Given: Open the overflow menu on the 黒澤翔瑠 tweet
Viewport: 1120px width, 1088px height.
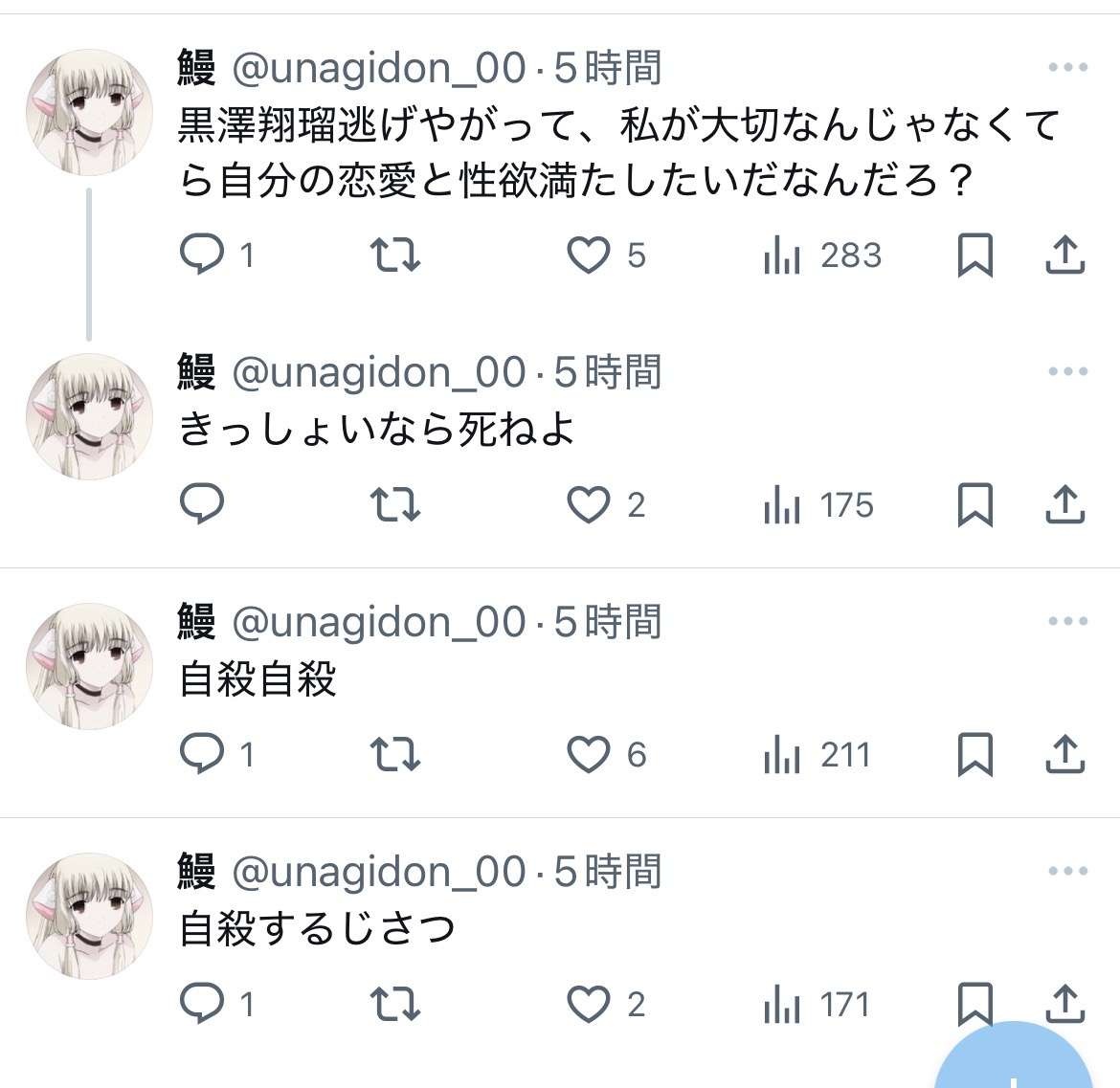Looking at the screenshot, I should pyautogui.click(x=1067, y=68).
